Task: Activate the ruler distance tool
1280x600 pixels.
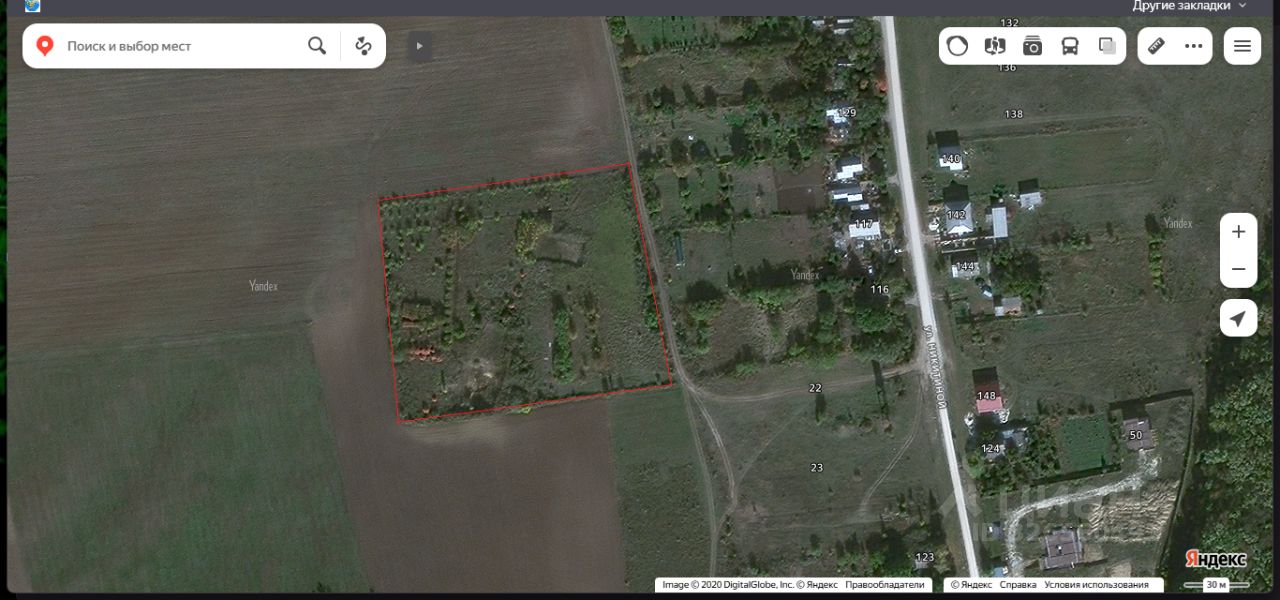Action: coord(1156,46)
